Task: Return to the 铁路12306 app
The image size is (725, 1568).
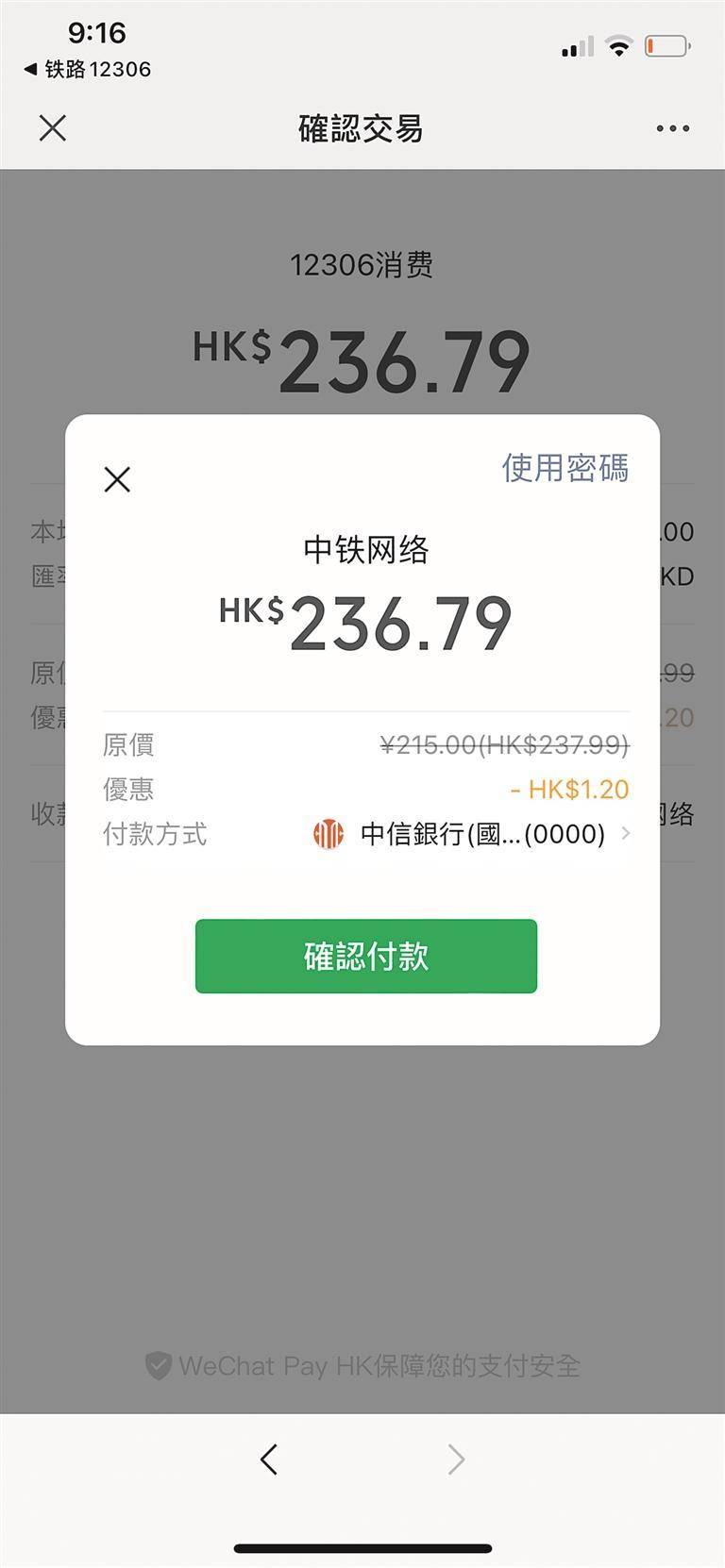Action: click(x=87, y=69)
